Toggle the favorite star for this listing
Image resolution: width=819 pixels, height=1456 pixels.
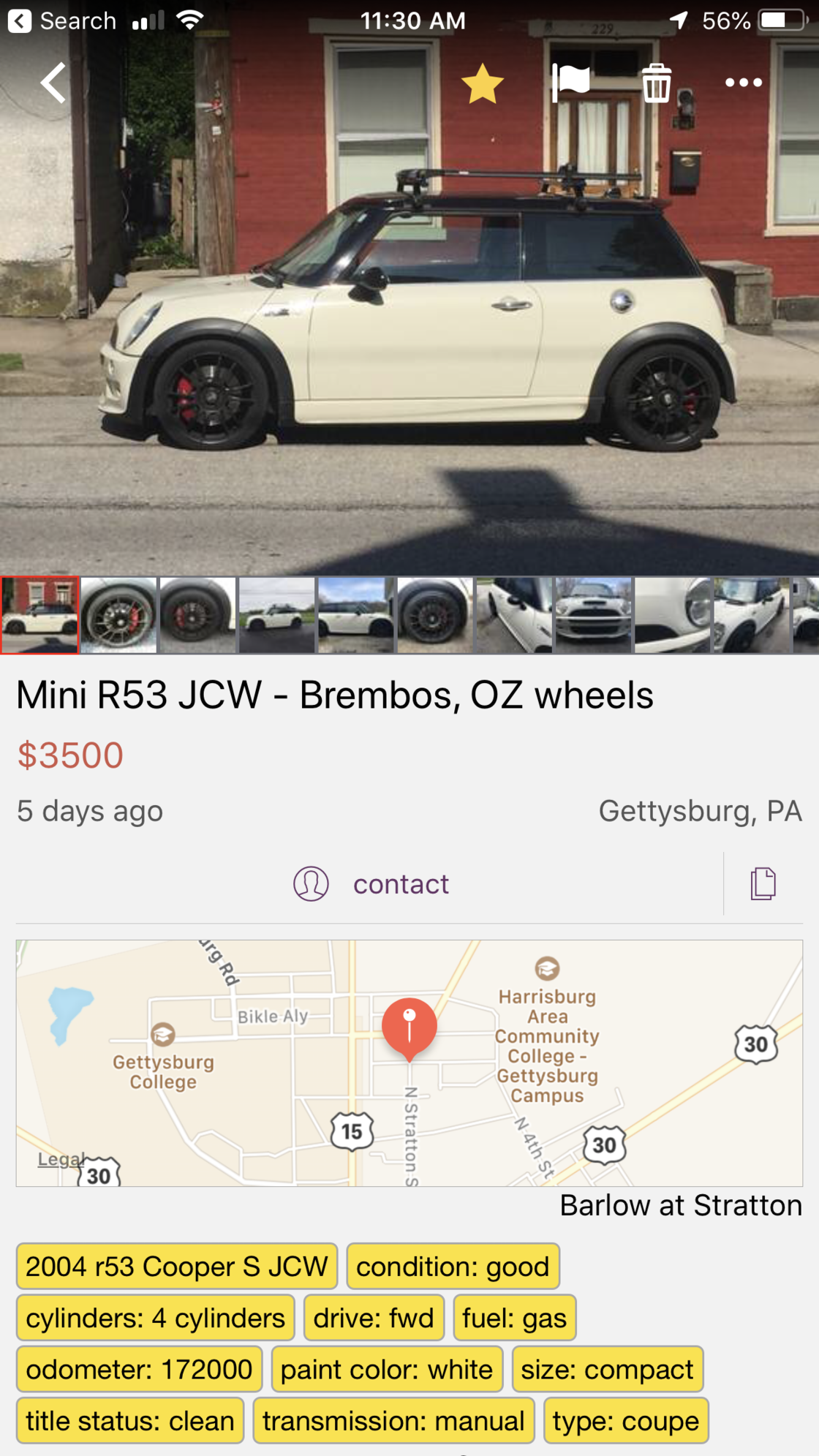pos(483,83)
